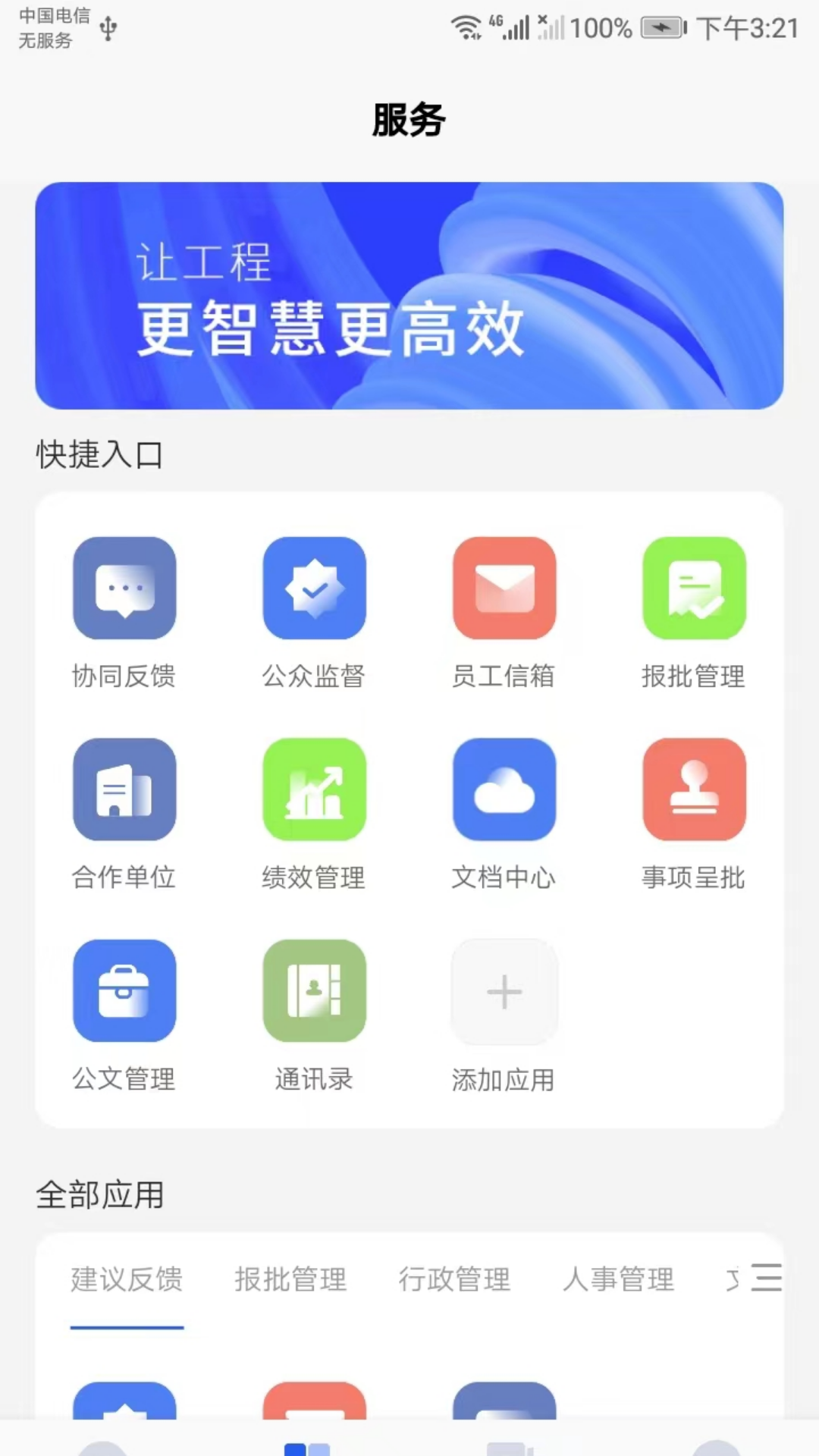
Task: Tap the 全部应用 section heading
Action: point(100,1194)
